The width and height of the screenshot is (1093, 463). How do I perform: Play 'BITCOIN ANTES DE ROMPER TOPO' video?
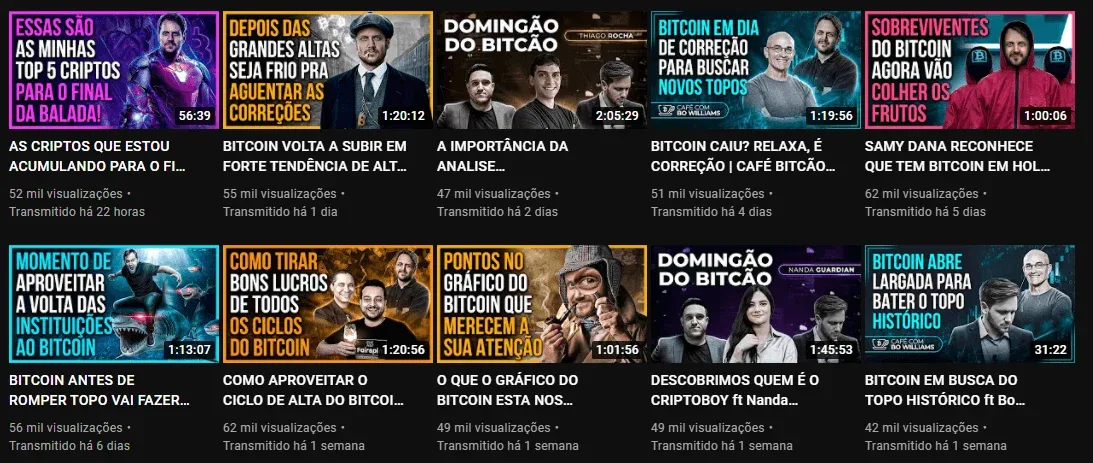click(x=113, y=303)
